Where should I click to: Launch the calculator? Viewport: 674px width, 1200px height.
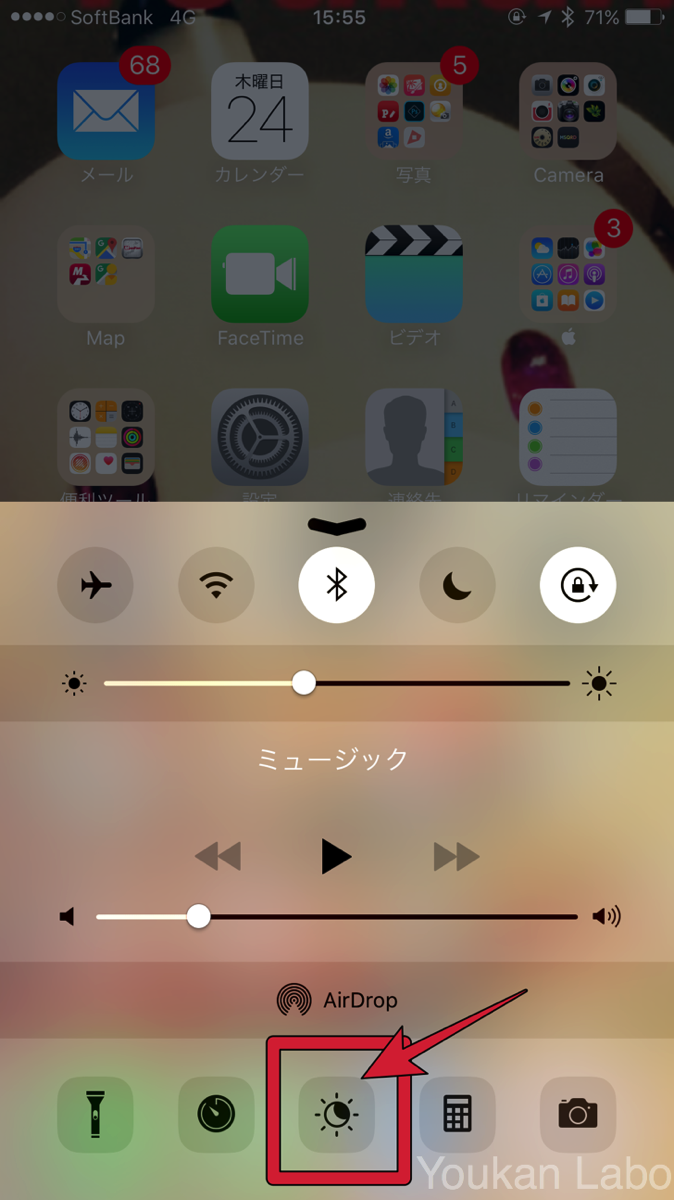pyautogui.click(x=457, y=1114)
